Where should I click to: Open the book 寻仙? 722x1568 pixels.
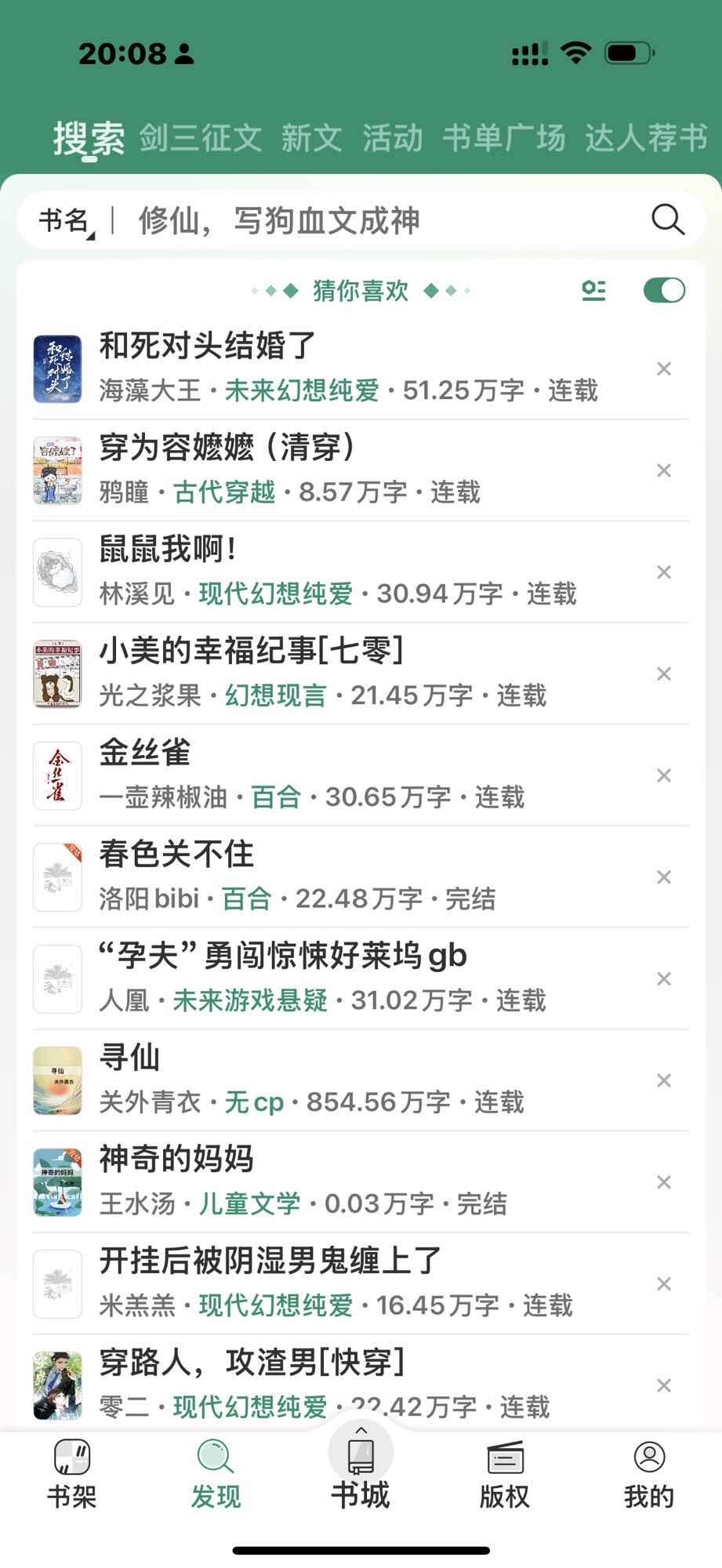click(130, 1058)
